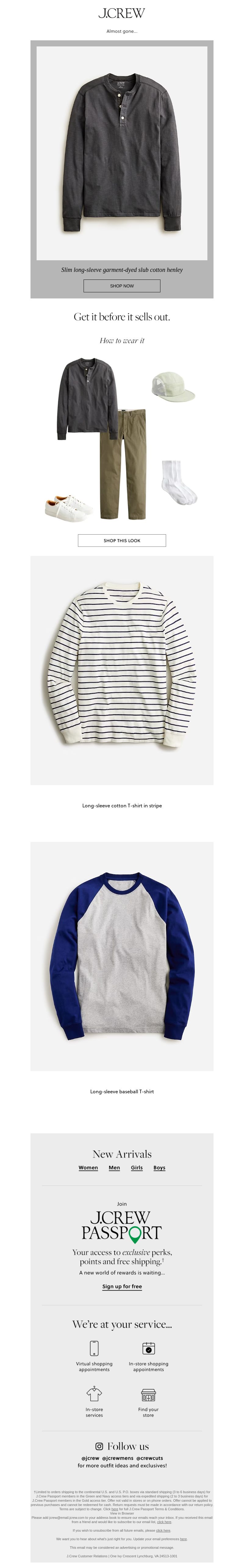The width and height of the screenshot is (244, 1568).
Task: Browse Women new arrivals
Action: [88, 1168]
